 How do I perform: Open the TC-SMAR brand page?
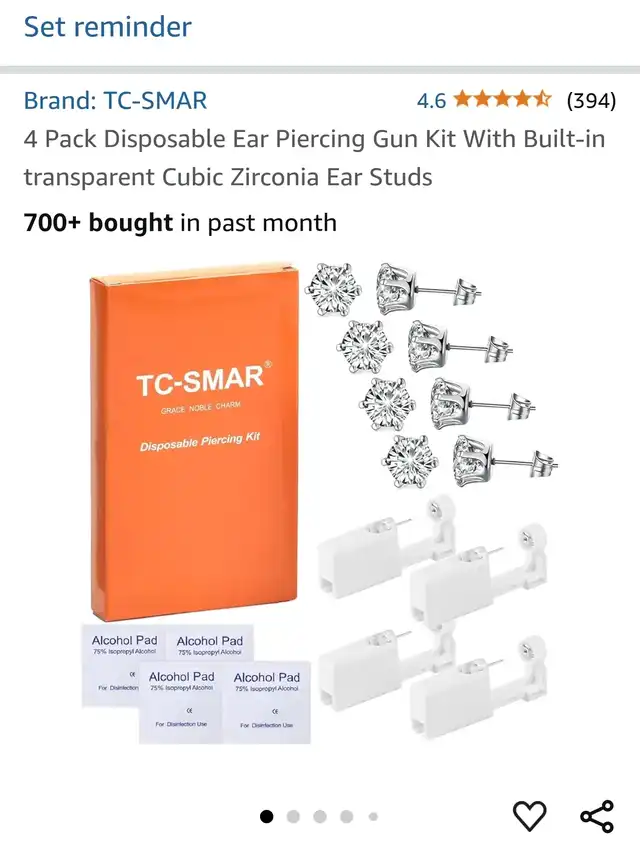[115, 101]
